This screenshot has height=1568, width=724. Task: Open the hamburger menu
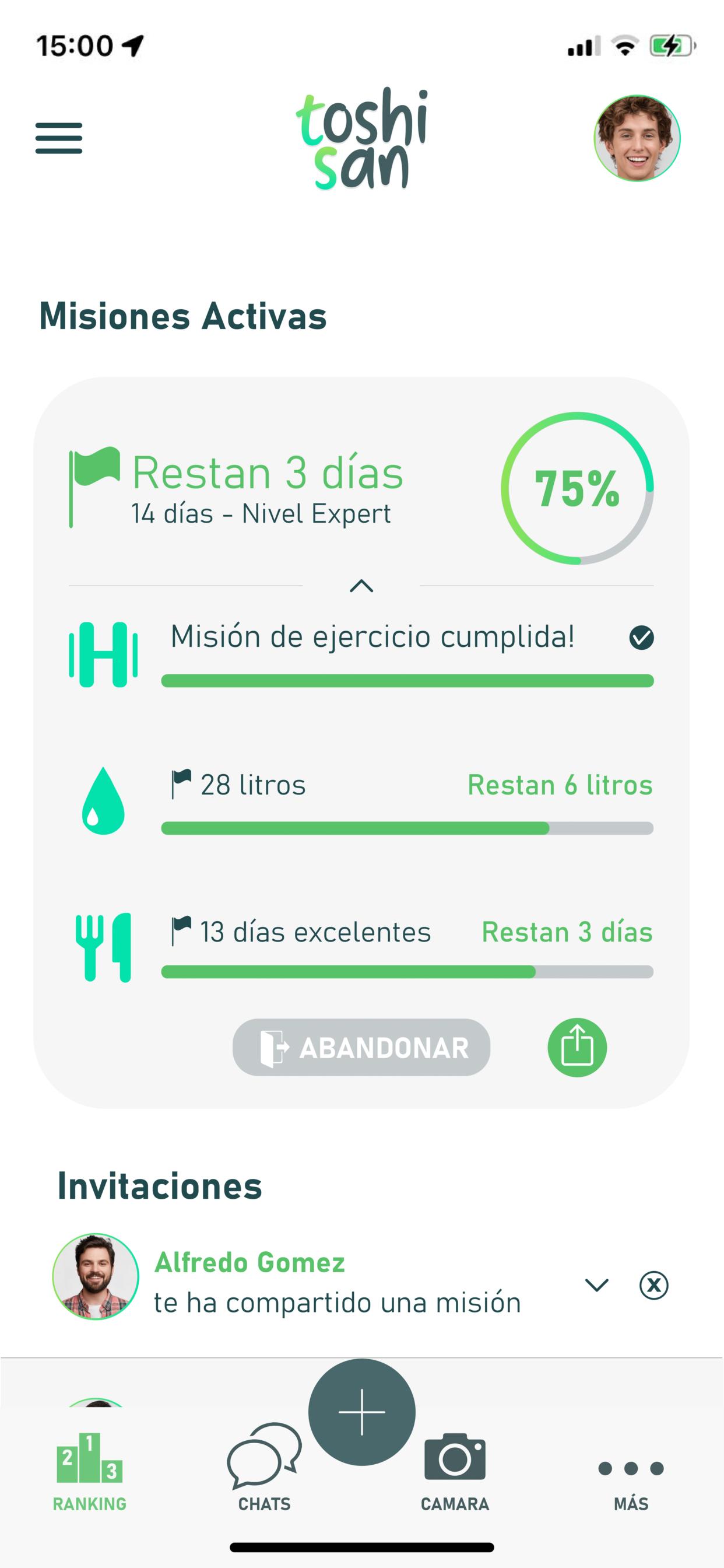pyautogui.click(x=59, y=138)
